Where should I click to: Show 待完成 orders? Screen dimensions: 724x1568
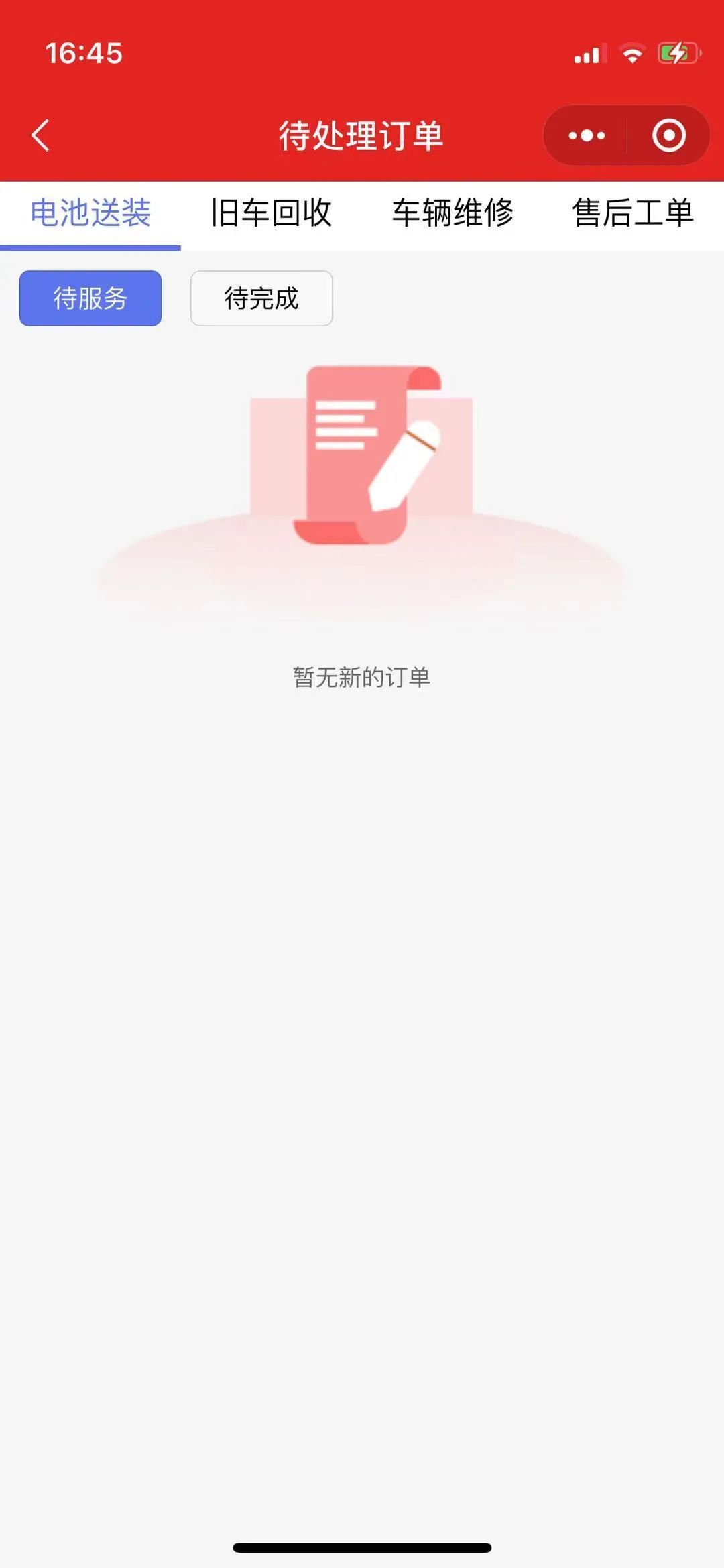[261, 298]
